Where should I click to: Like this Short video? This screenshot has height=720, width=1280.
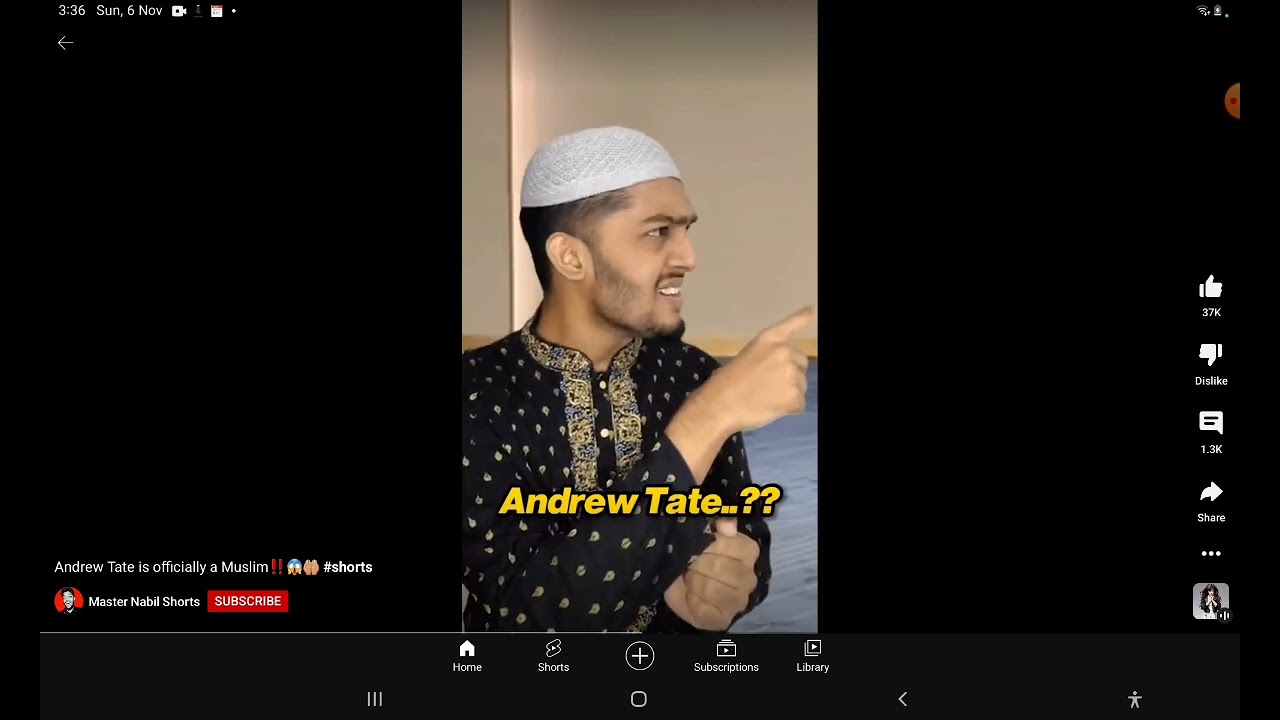[1210, 289]
